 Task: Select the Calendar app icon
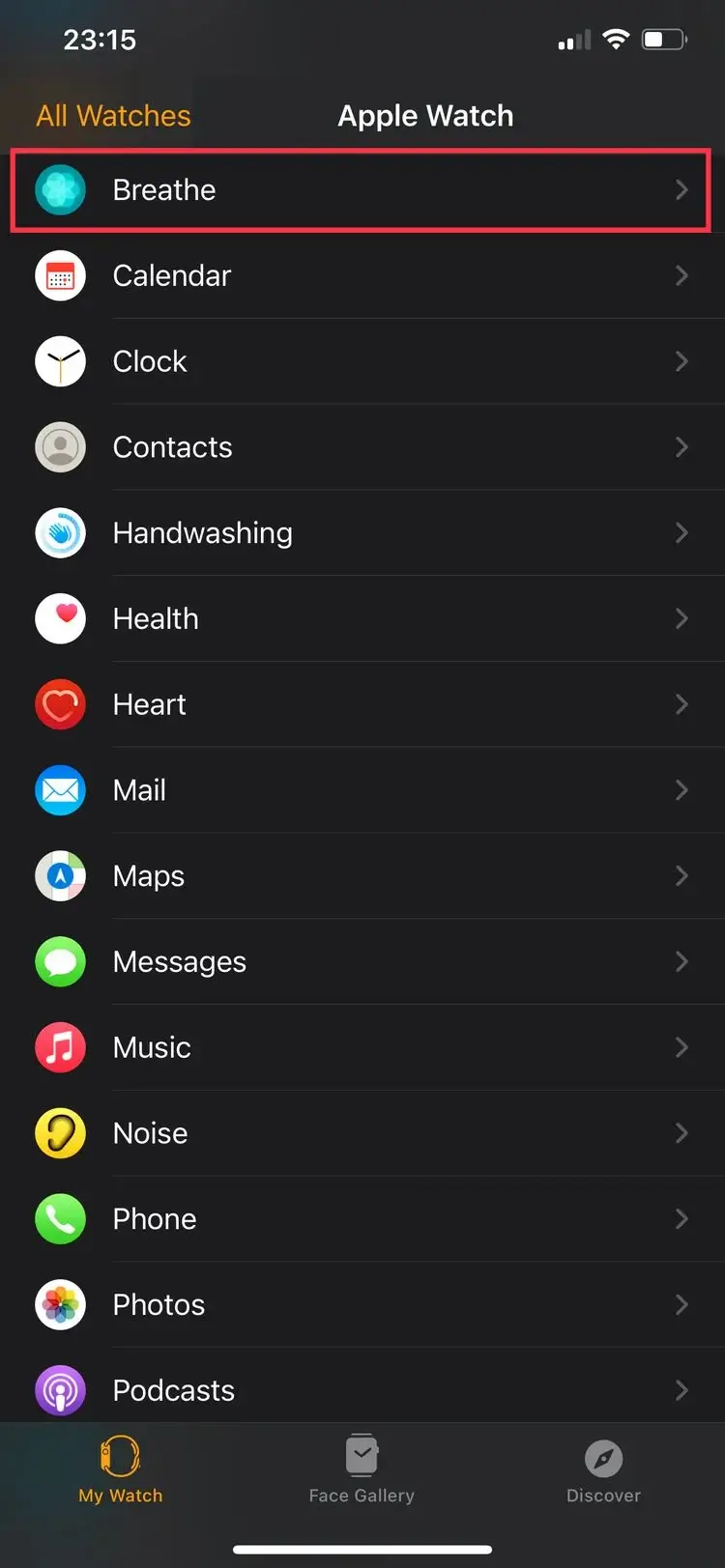point(60,275)
